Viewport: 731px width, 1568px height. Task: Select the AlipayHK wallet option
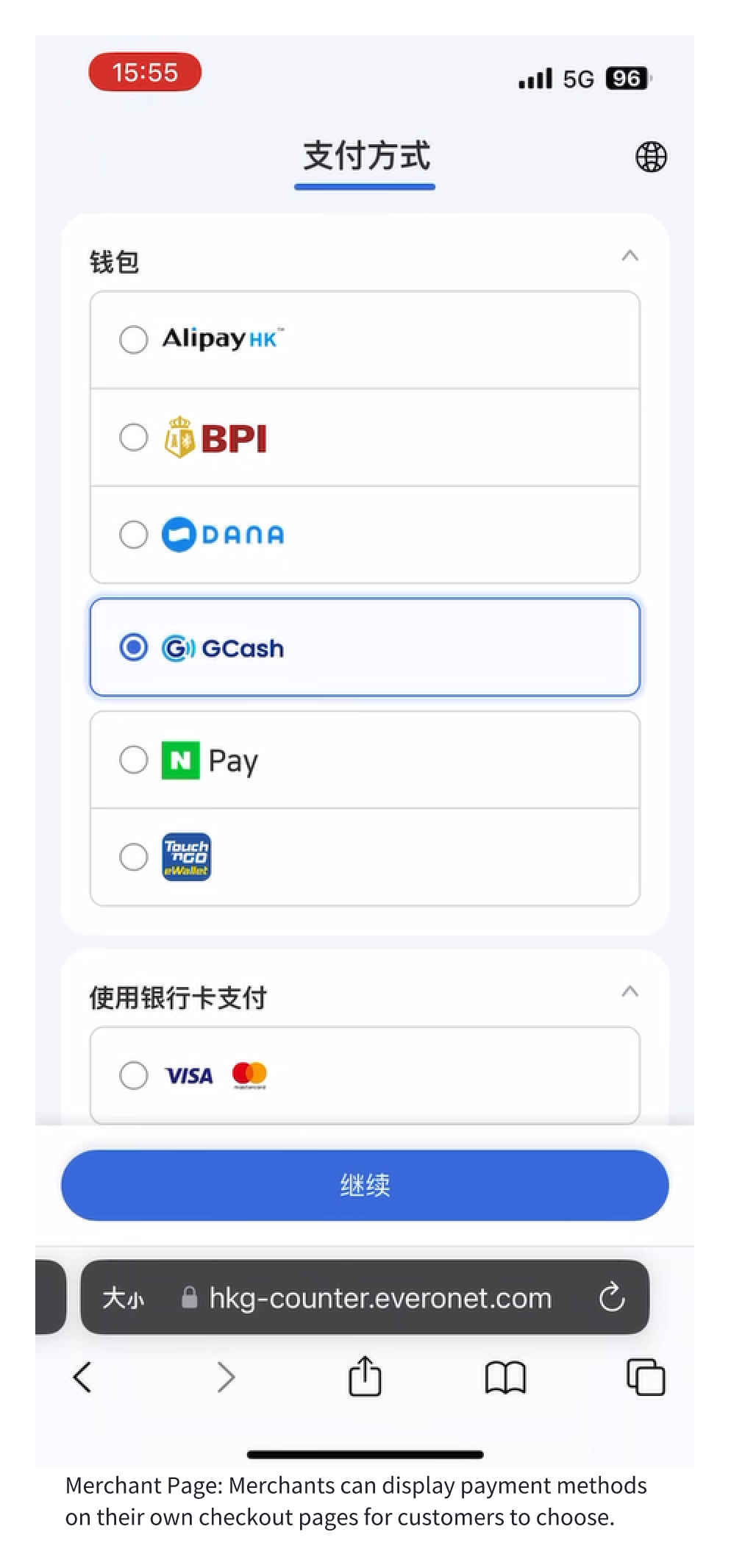click(133, 340)
